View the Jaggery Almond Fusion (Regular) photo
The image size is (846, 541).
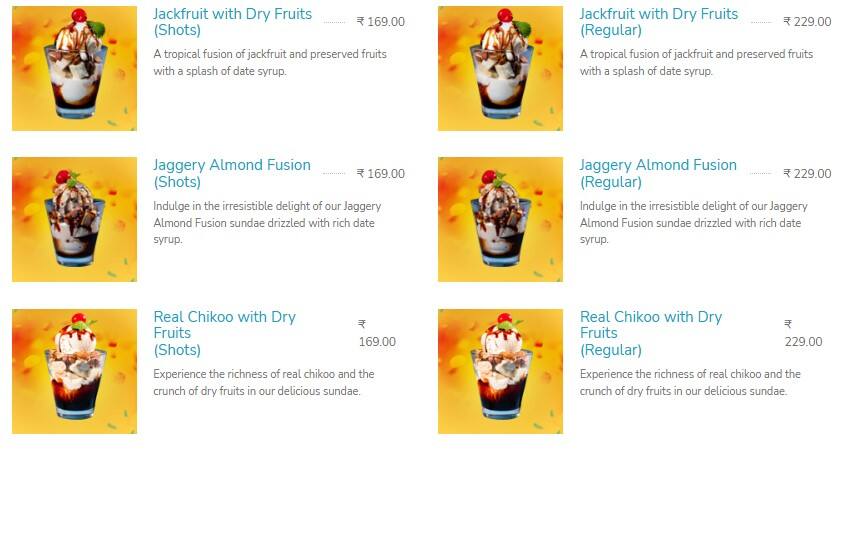500,219
